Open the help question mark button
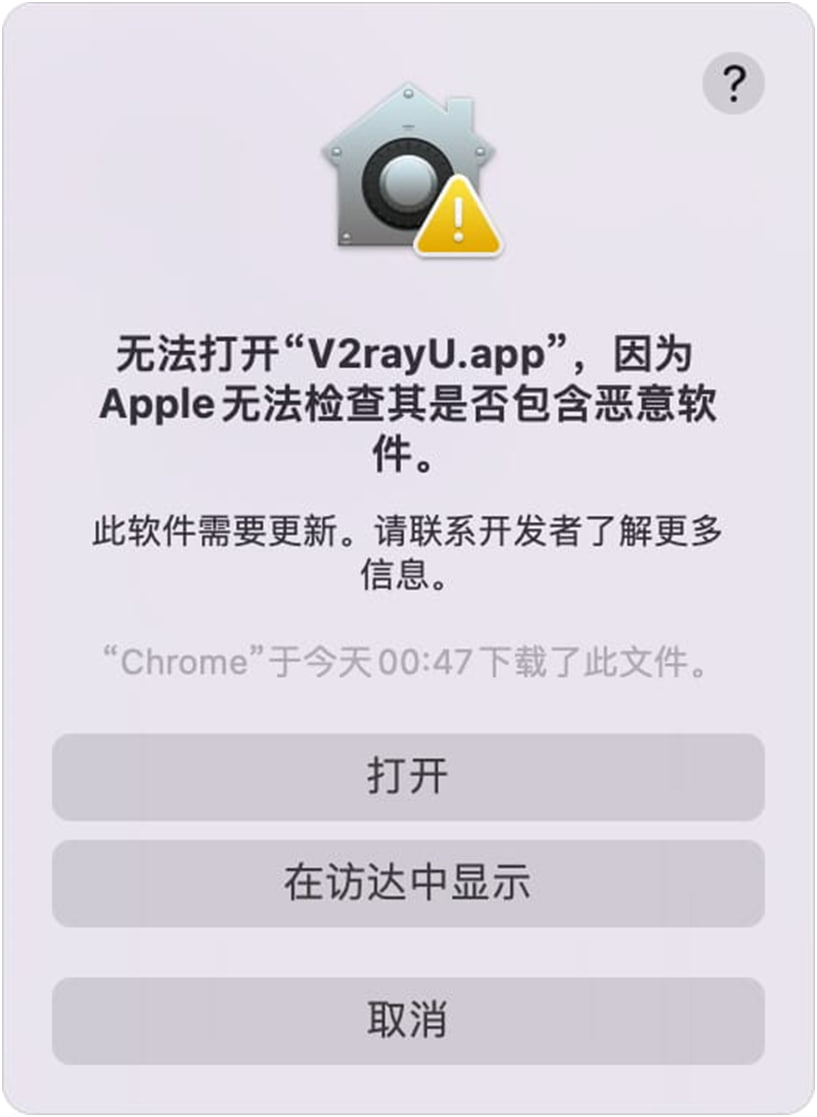The image size is (817, 1117). [733, 84]
